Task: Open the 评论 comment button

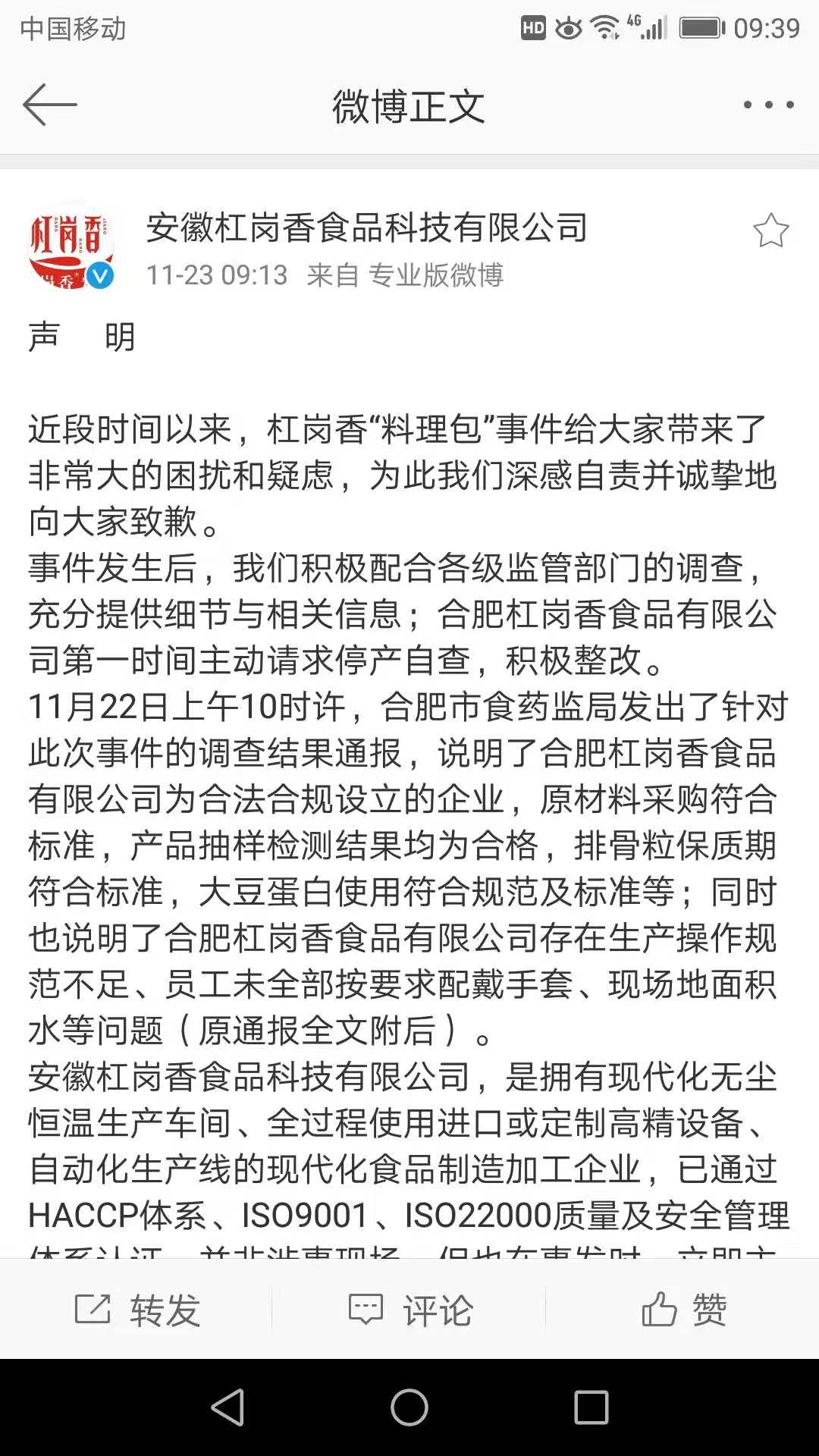Action: [x=410, y=1310]
